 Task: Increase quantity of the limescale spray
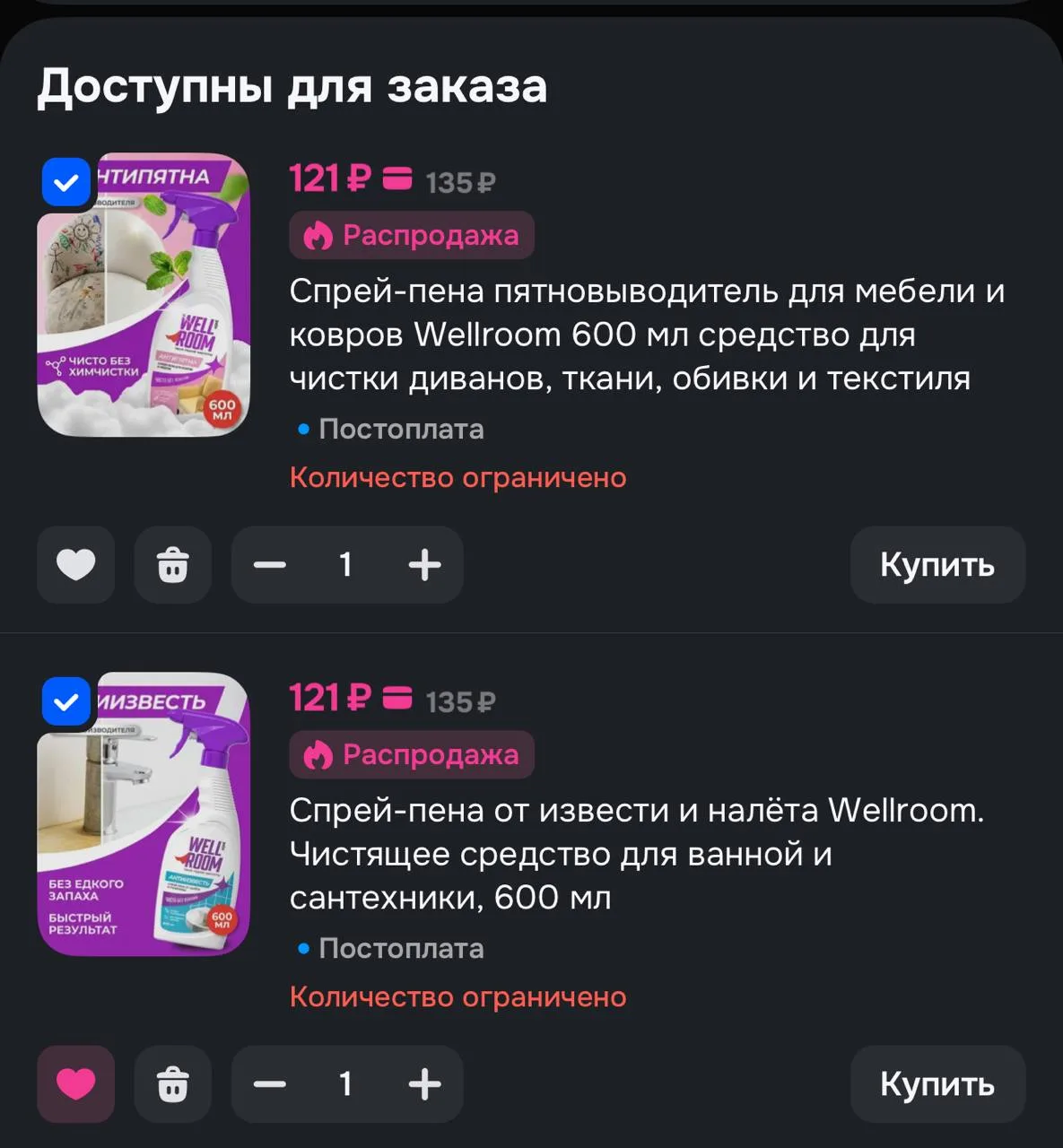click(424, 1084)
